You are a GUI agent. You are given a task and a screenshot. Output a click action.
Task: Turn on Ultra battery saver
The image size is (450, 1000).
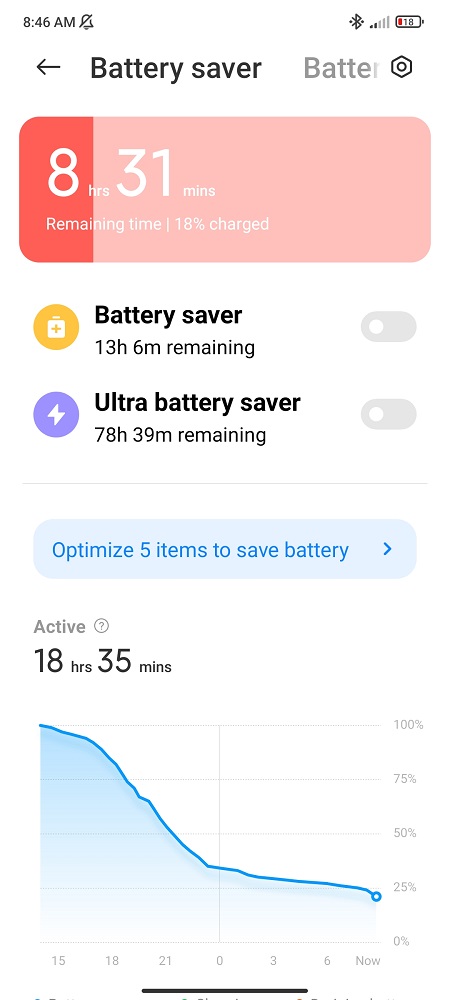pyautogui.click(x=388, y=415)
